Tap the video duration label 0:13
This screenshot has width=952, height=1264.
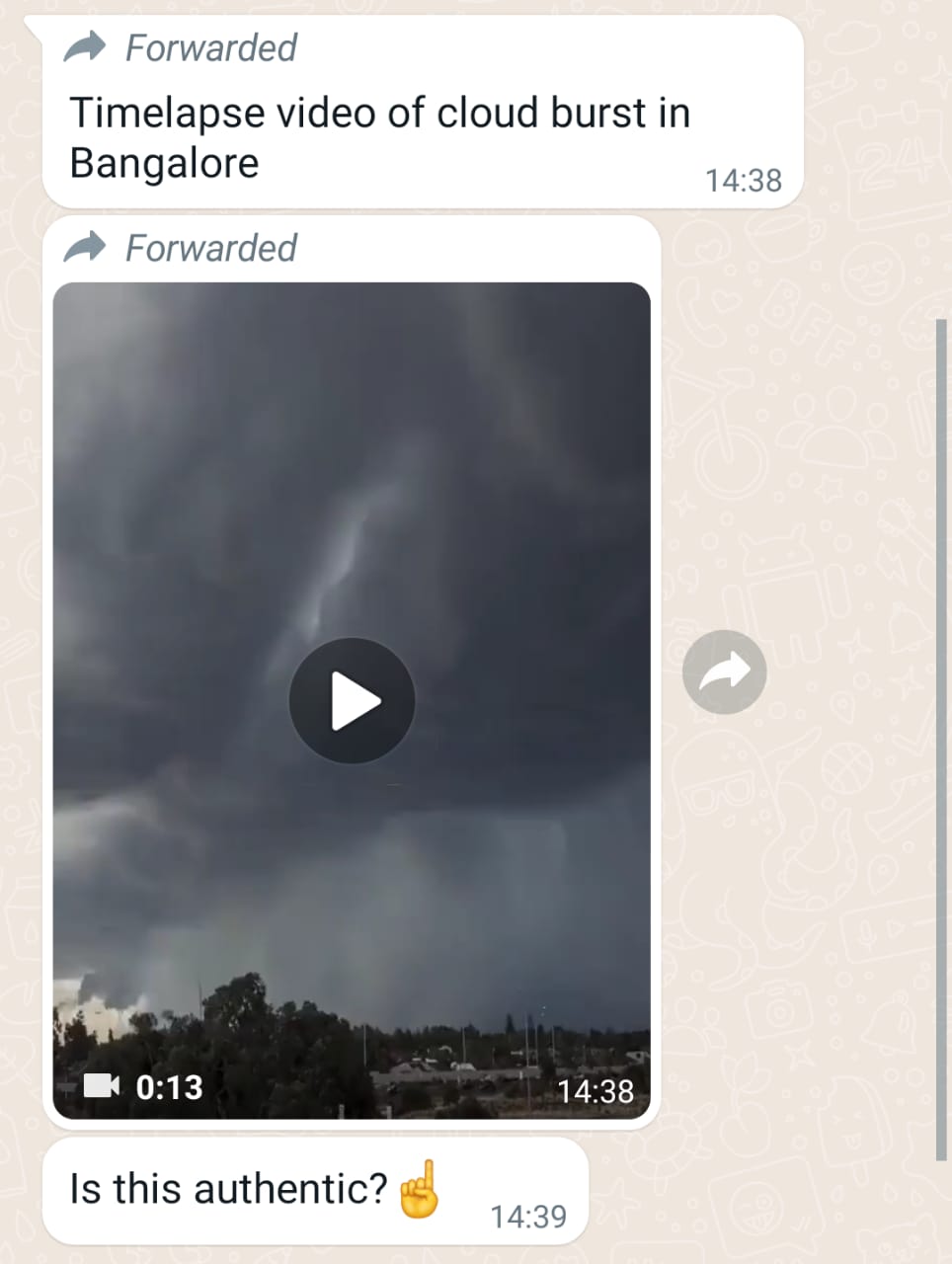tap(169, 1086)
